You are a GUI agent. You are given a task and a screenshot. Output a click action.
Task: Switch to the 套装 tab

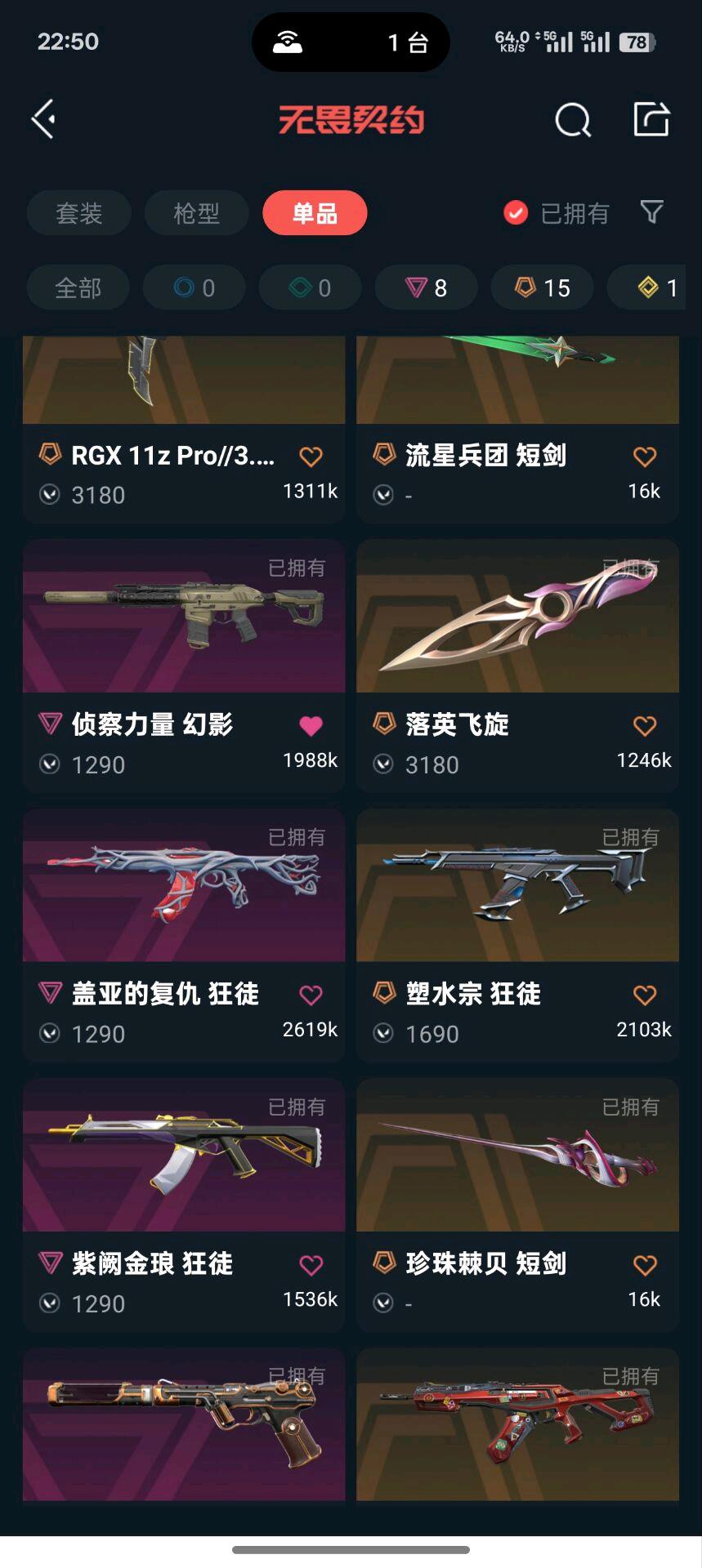pyautogui.click(x=78, y=213)
